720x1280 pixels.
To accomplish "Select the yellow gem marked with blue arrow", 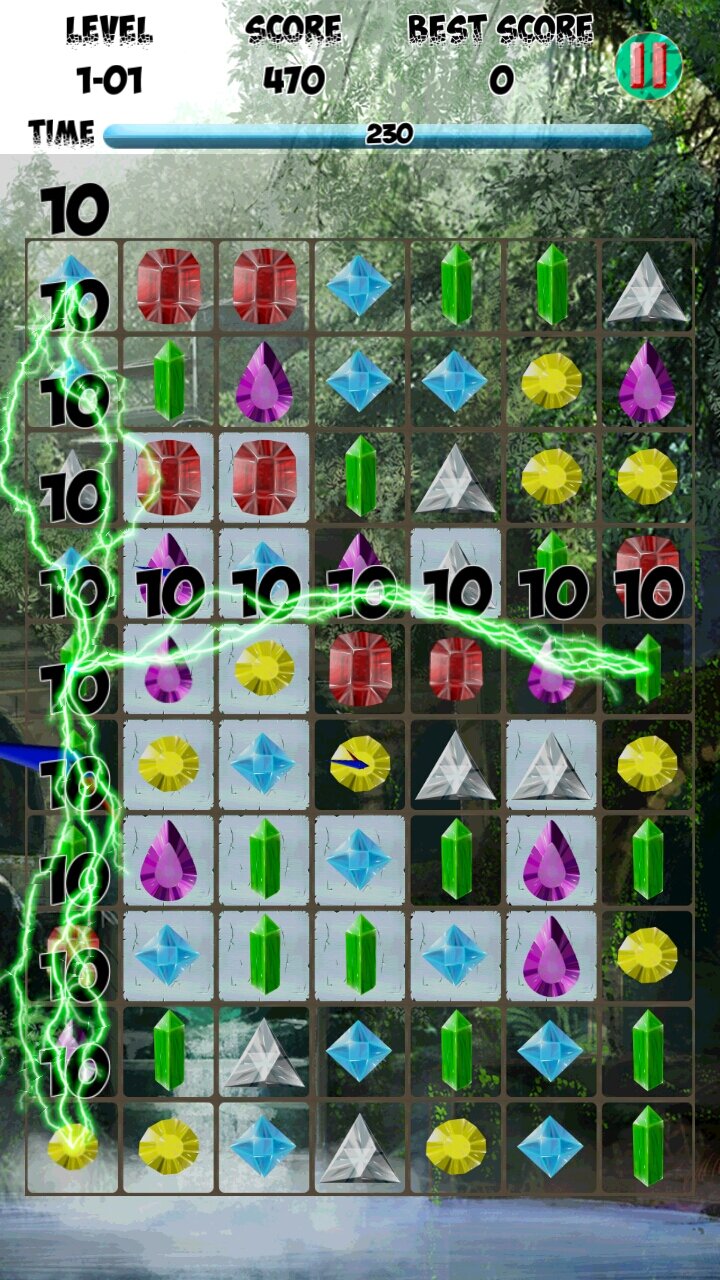I will pos(360,764).
